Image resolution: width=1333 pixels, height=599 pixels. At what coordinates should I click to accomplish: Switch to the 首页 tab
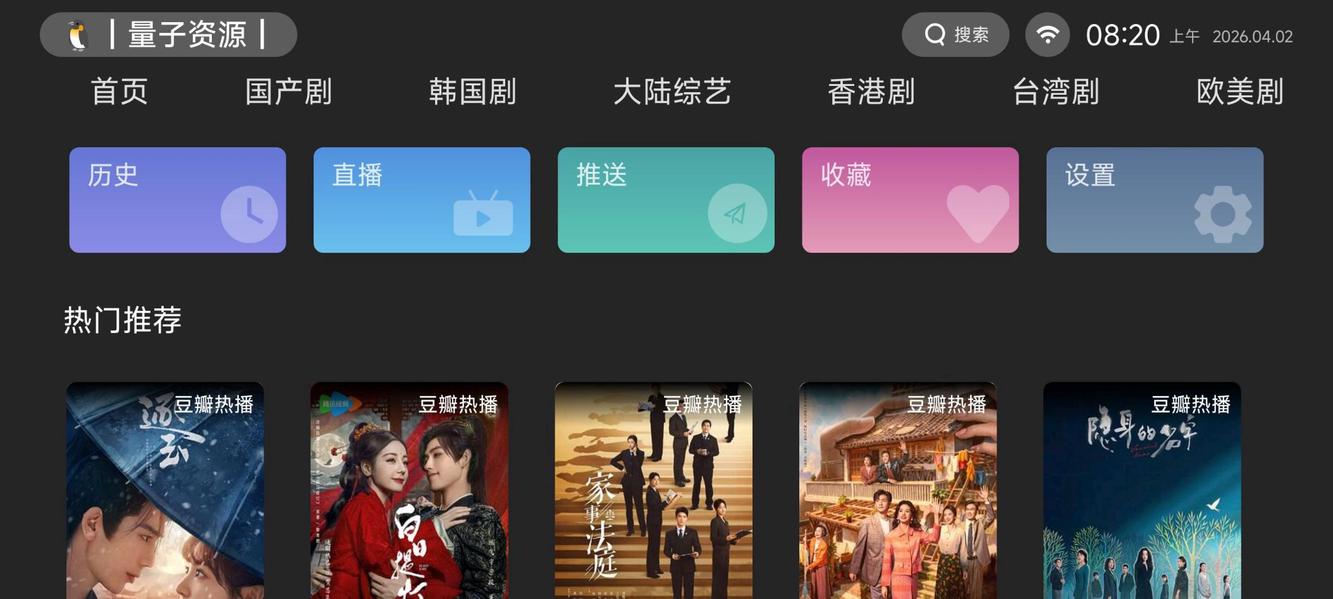click(x=119, y=92)
